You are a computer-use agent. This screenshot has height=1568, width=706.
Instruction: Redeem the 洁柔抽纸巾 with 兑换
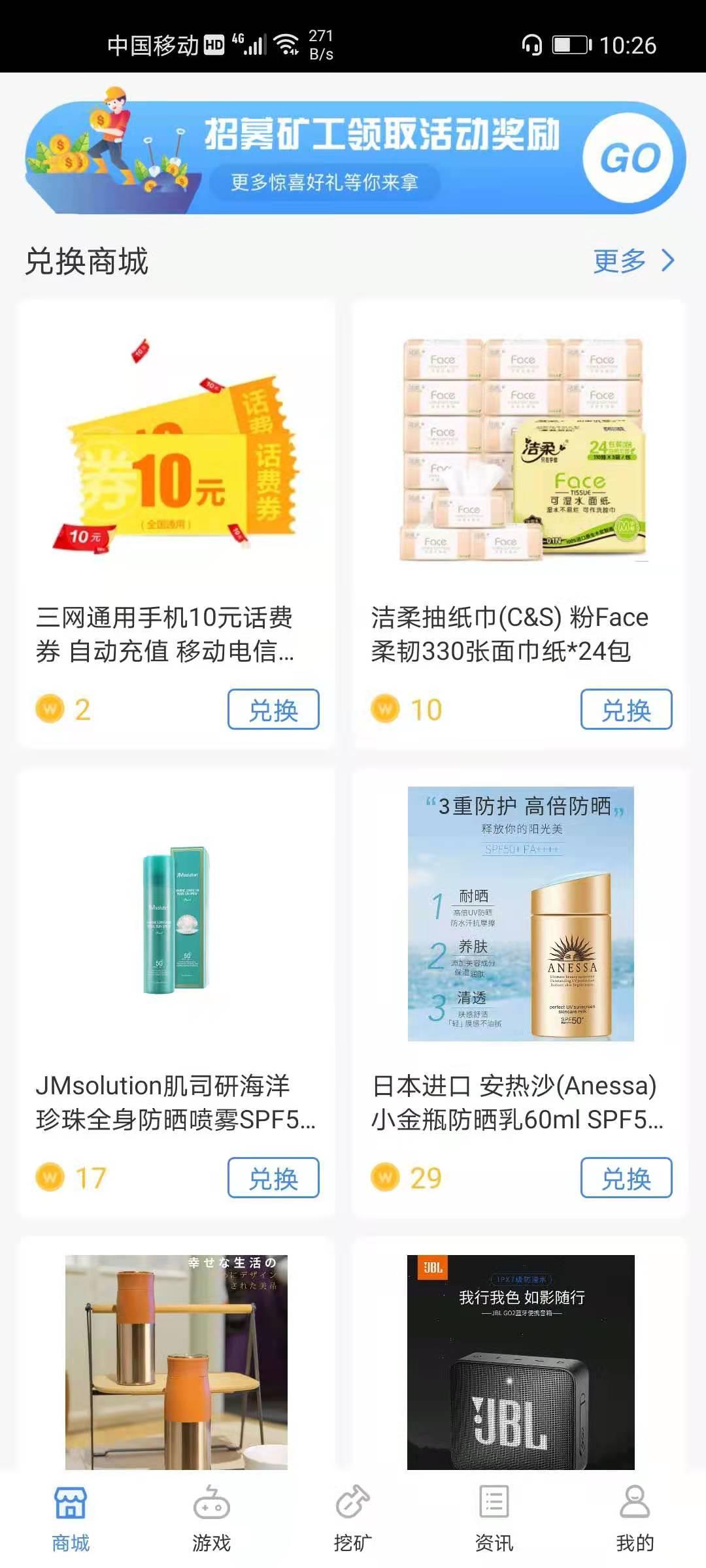tap(626, 710)
